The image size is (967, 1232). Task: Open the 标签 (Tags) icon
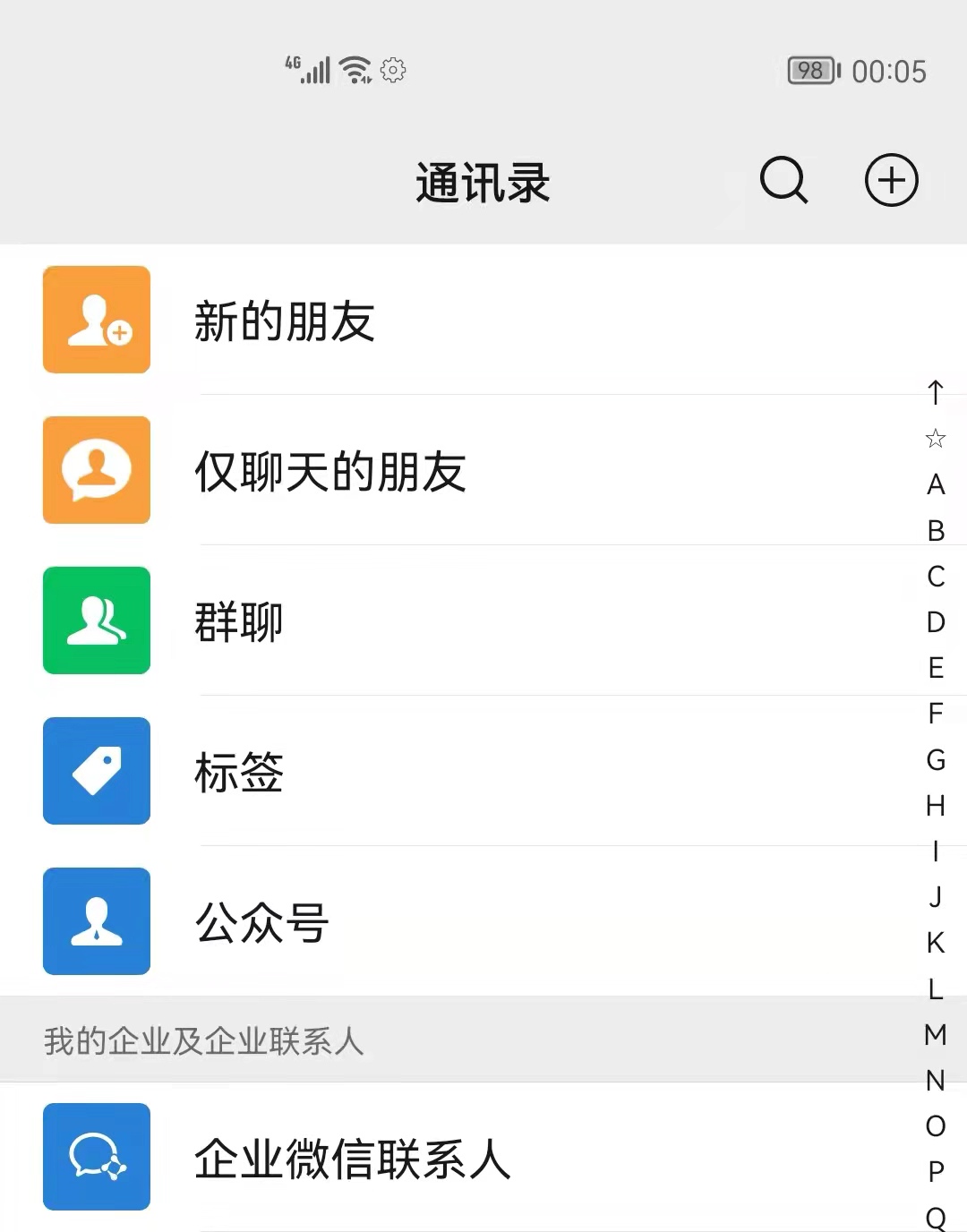pos(96,771)
